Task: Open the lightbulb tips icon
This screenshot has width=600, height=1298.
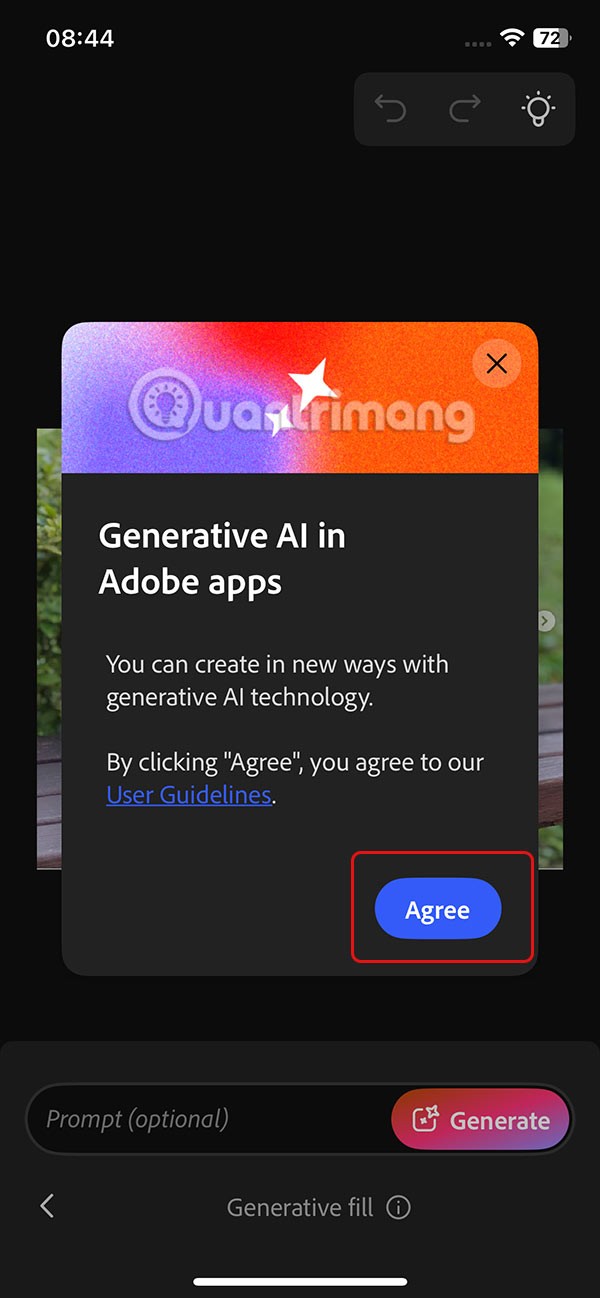Action: tap(538, 109)
